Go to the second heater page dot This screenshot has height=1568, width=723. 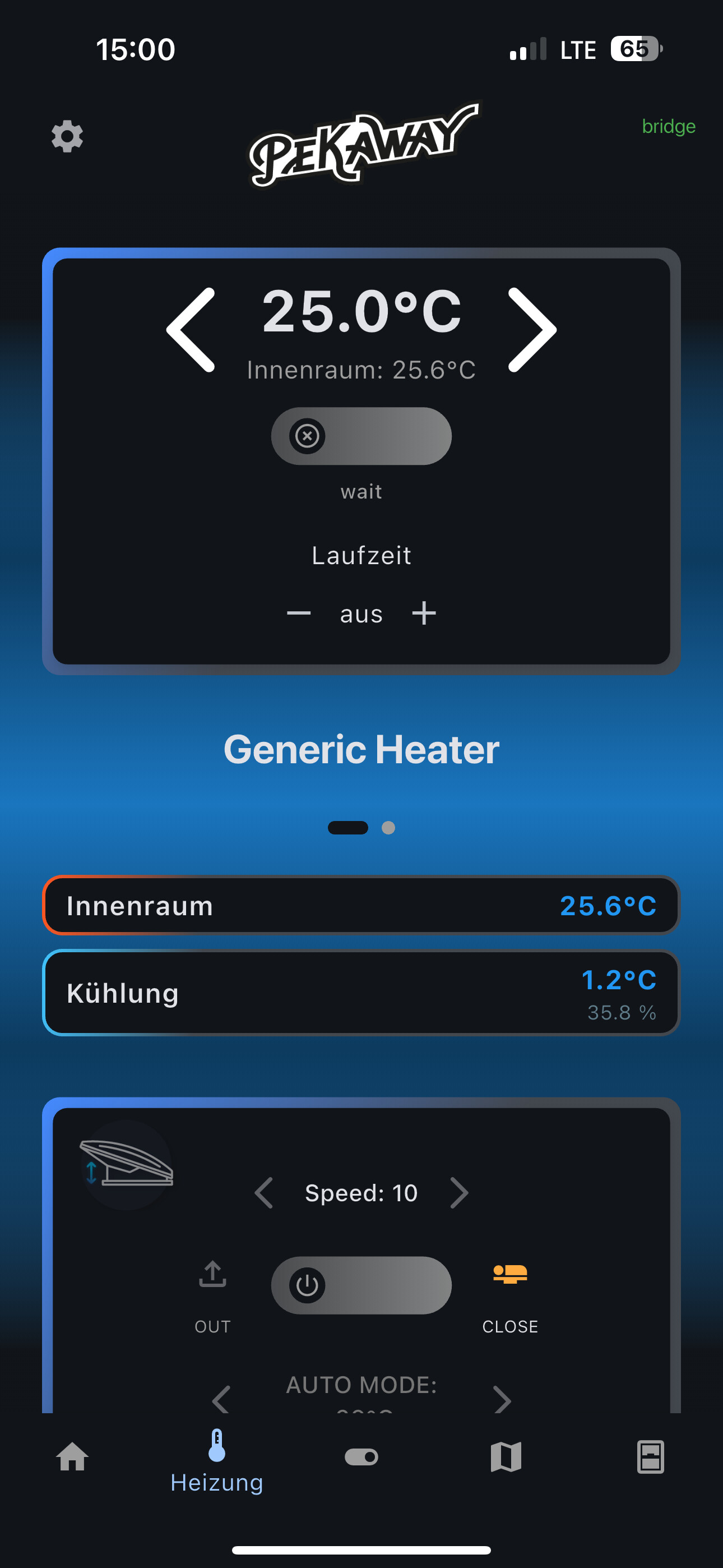click(x=388, y=828)
